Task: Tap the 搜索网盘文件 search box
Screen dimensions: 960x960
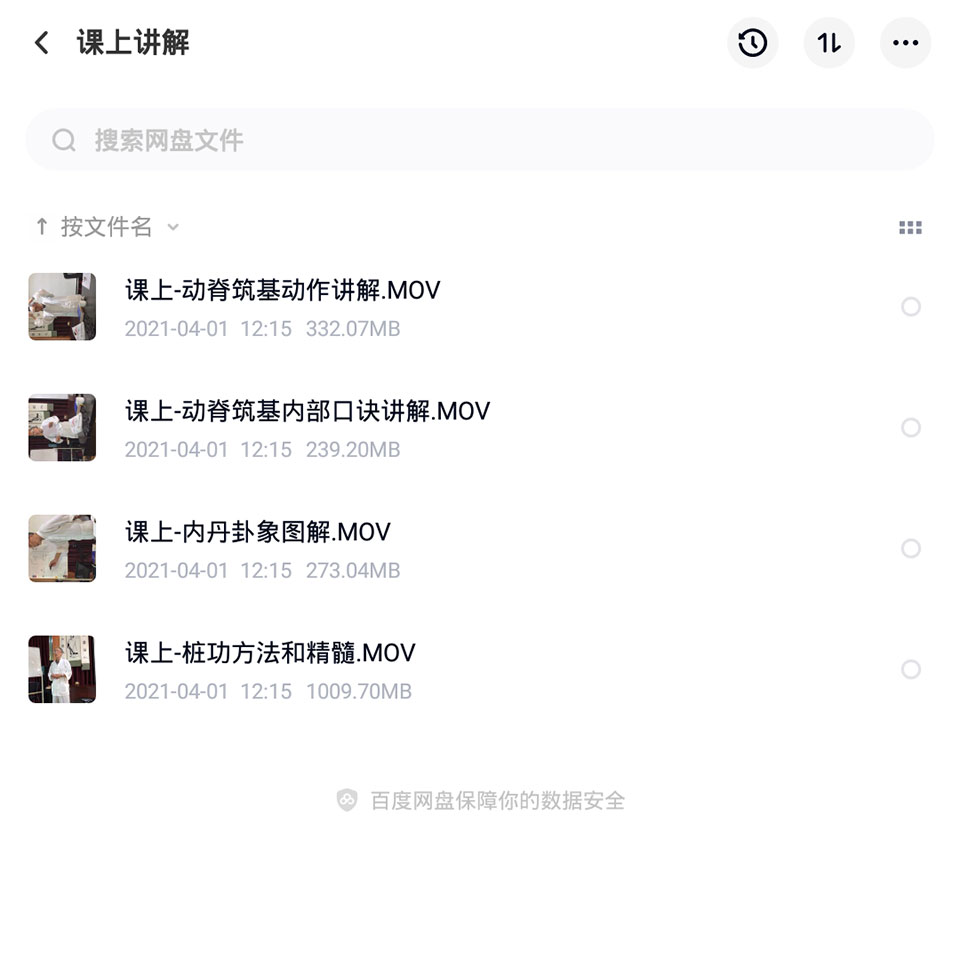Action: (x=480, y=140)
